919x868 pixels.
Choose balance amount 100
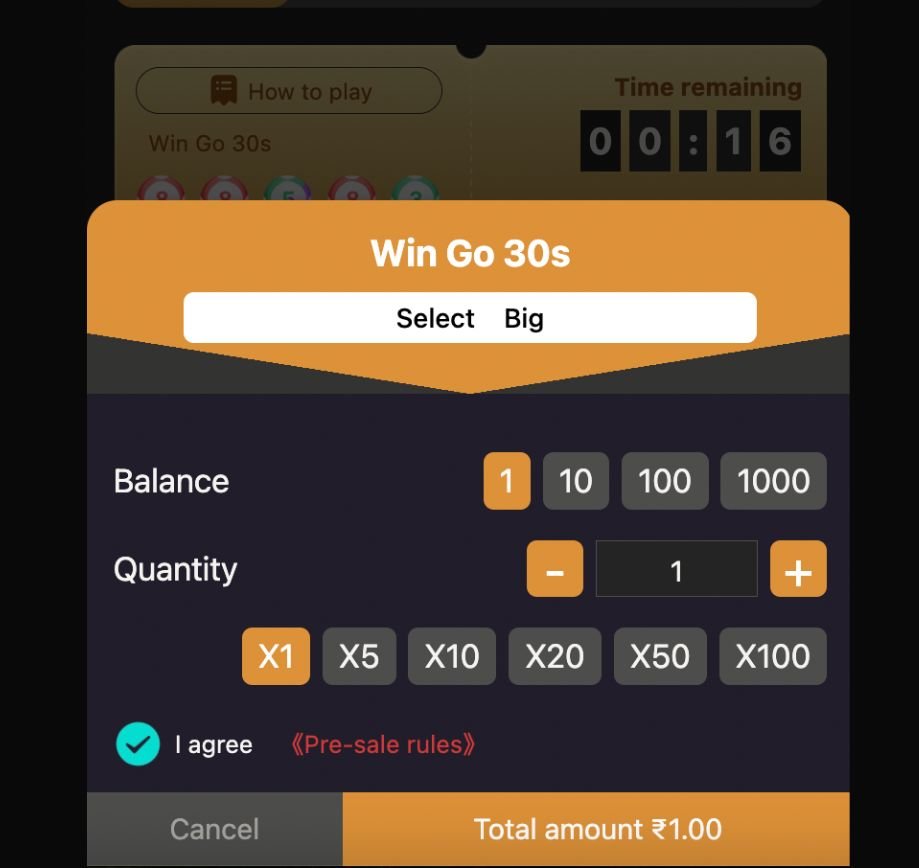click(x=665, y=481)
